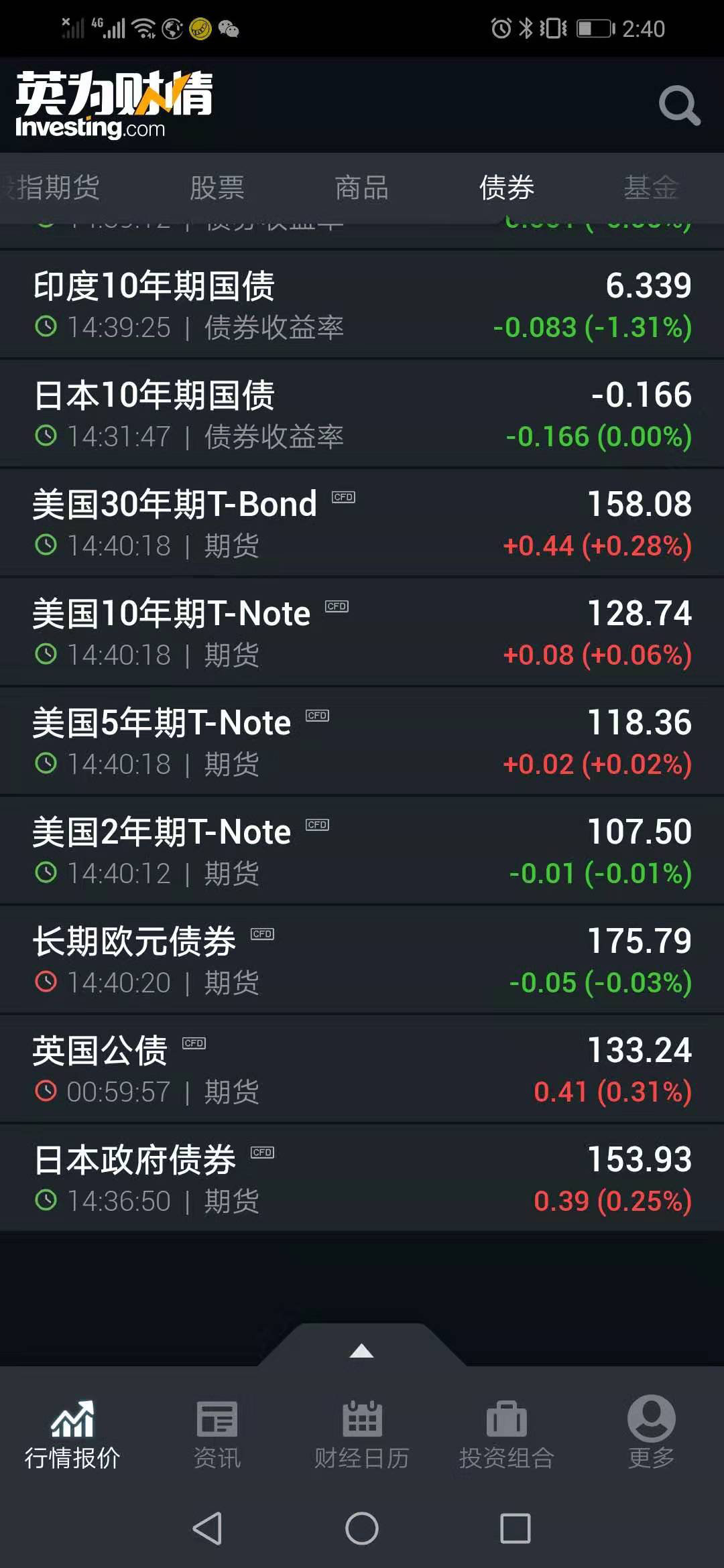
Task: Click the red clock icon on 长期欧元债券
Action: 45,982
